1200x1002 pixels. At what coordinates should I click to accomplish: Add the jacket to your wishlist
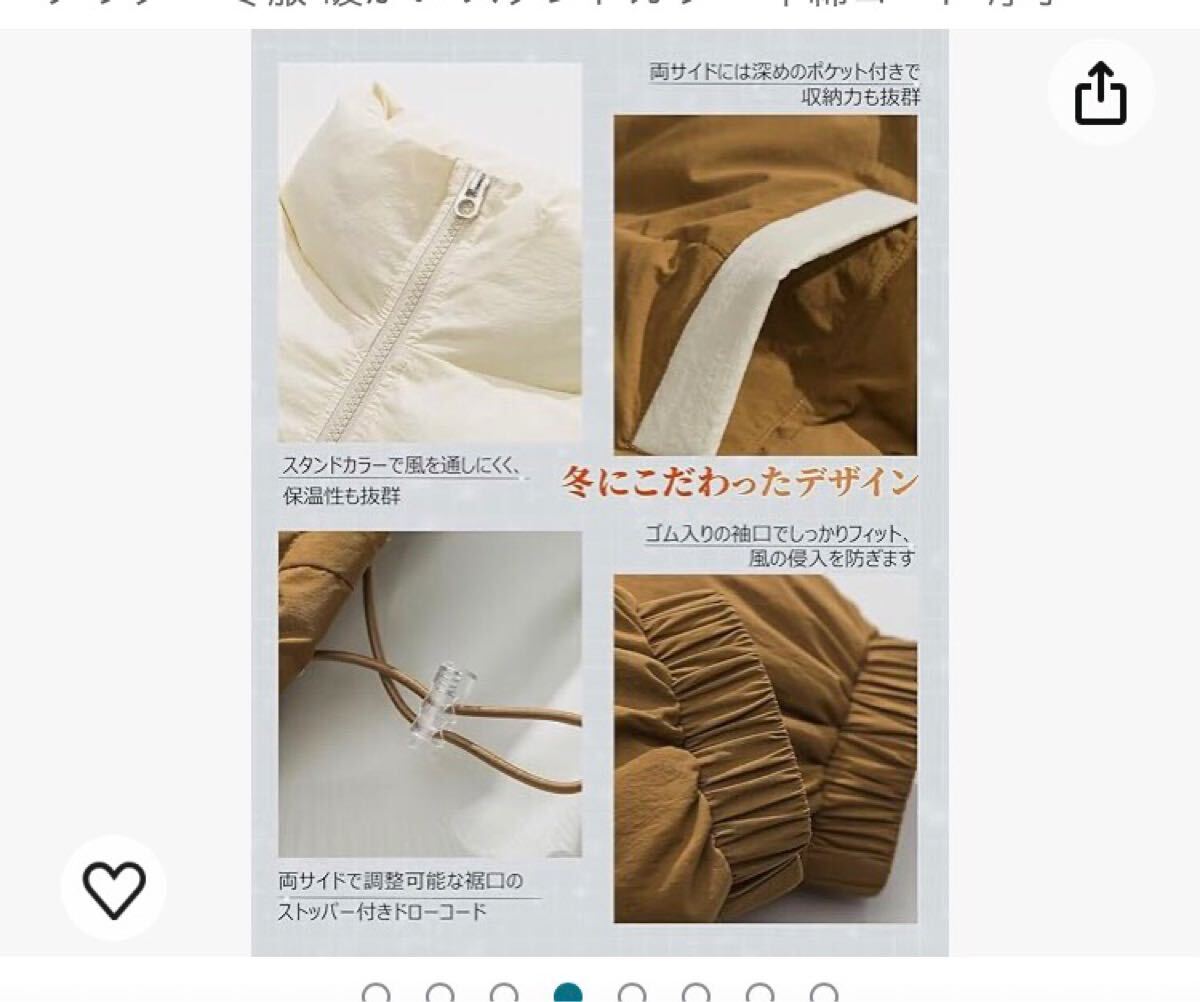[114, 889]
